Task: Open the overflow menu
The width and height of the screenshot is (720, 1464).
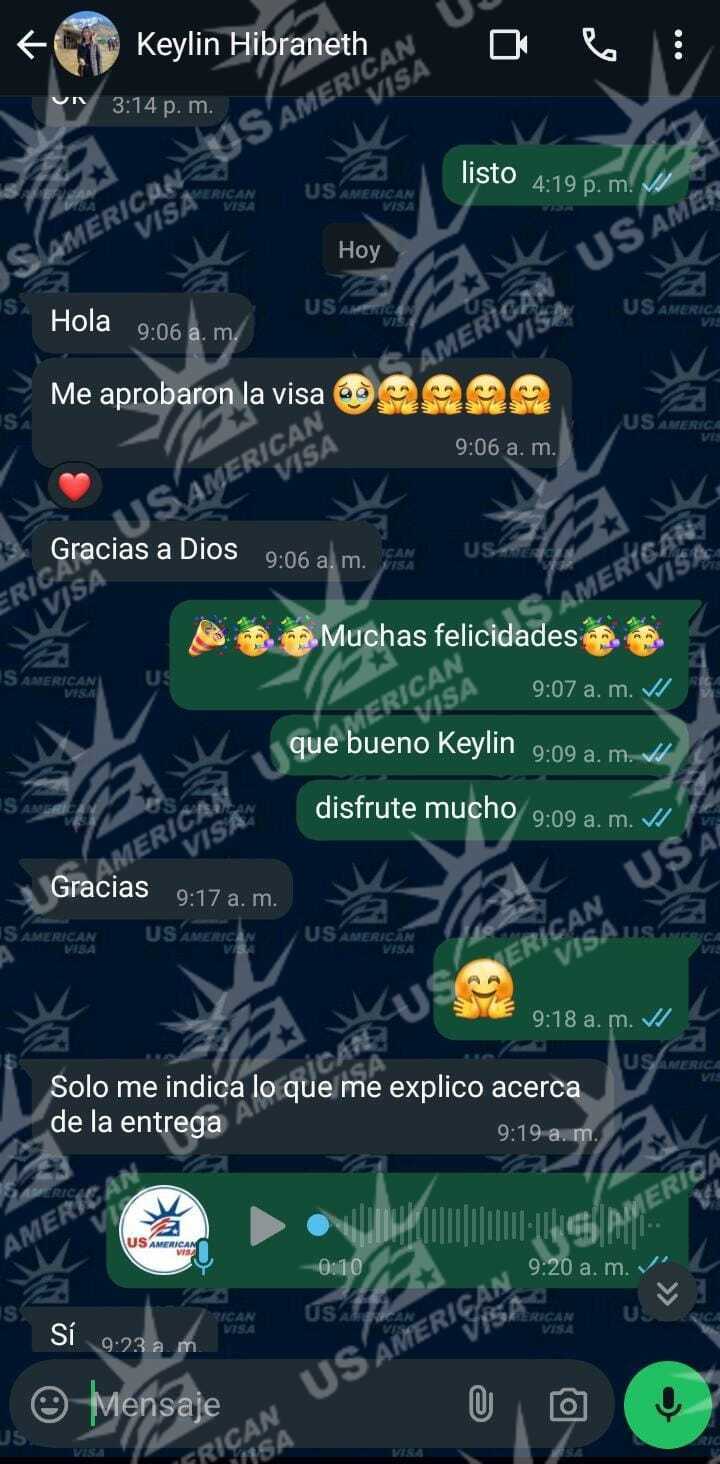Action: [678, 45]
